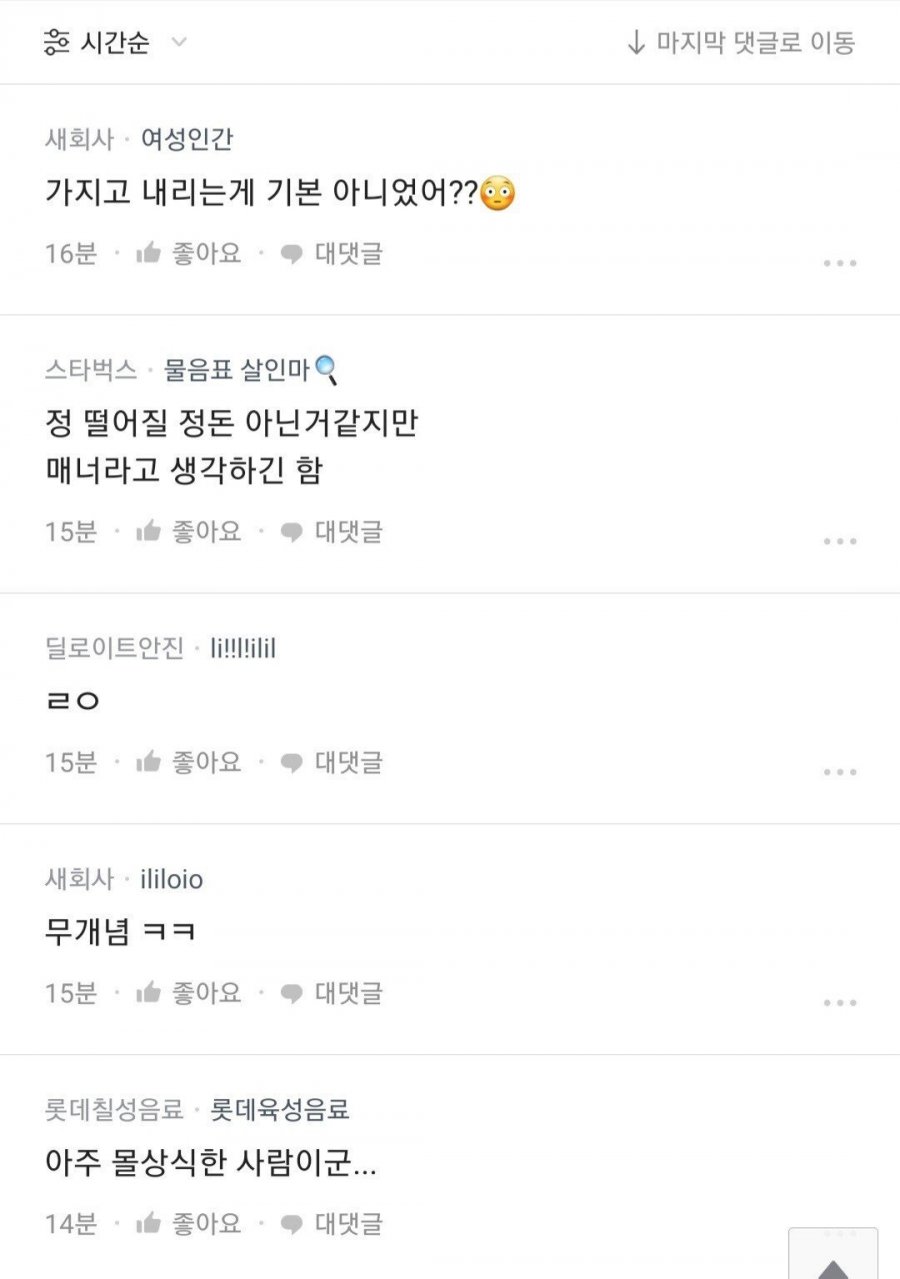The width and height of the screenshot is (900, 1279).
Task: Reply to the ㄹㅇ comment
Action: pyautogui.click(x=332, y=762)
